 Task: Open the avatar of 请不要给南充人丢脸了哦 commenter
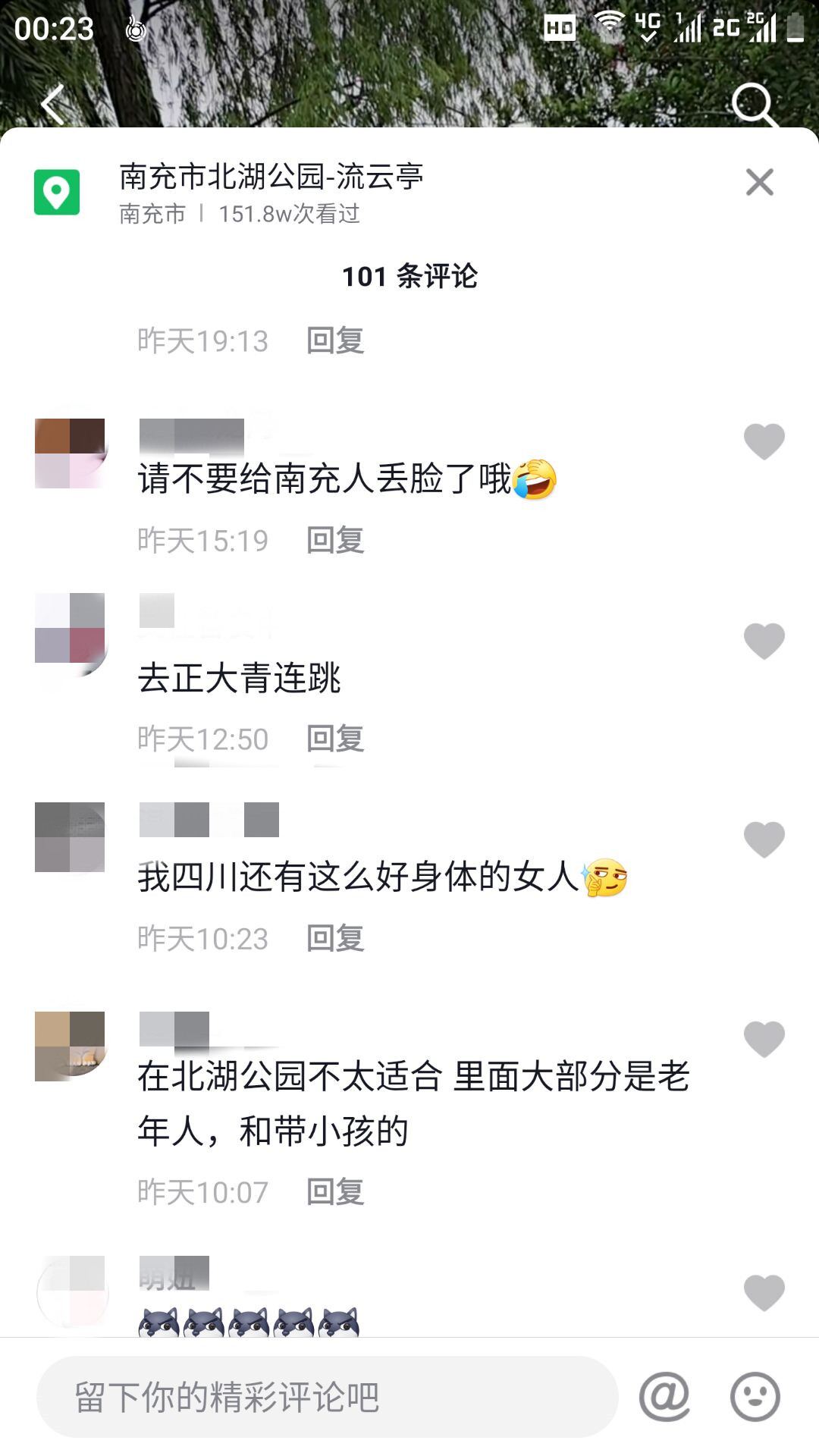point(70,453)
